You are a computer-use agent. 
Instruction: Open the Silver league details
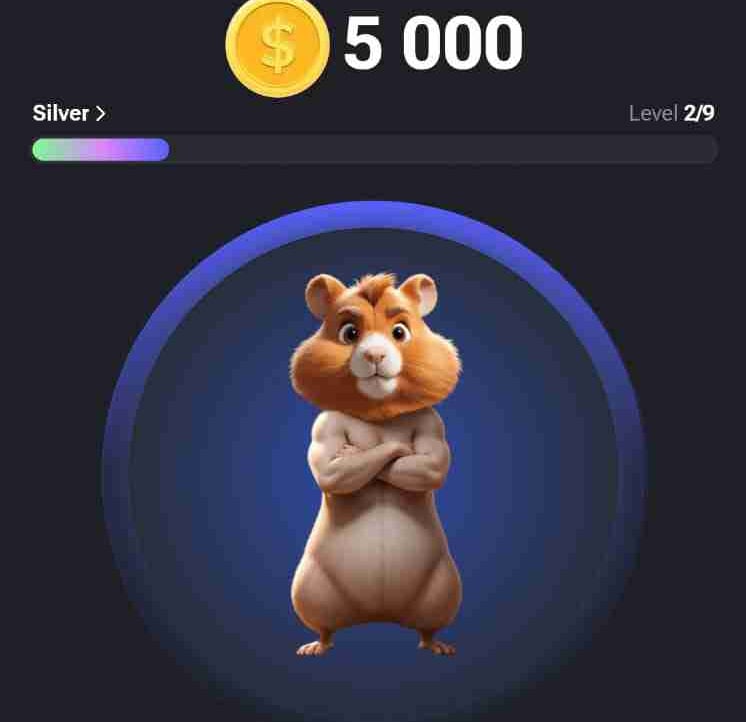[x=69, y=113]
